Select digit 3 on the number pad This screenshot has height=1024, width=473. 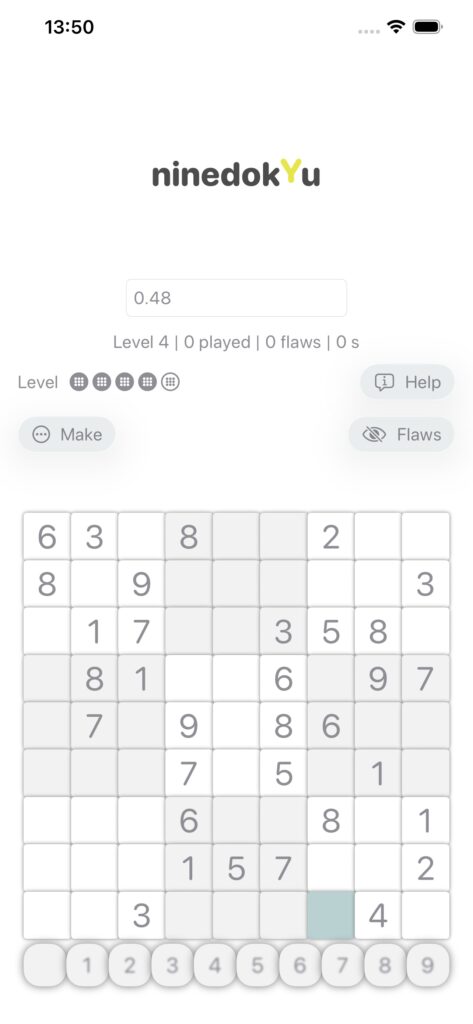(x=172, y=965)
